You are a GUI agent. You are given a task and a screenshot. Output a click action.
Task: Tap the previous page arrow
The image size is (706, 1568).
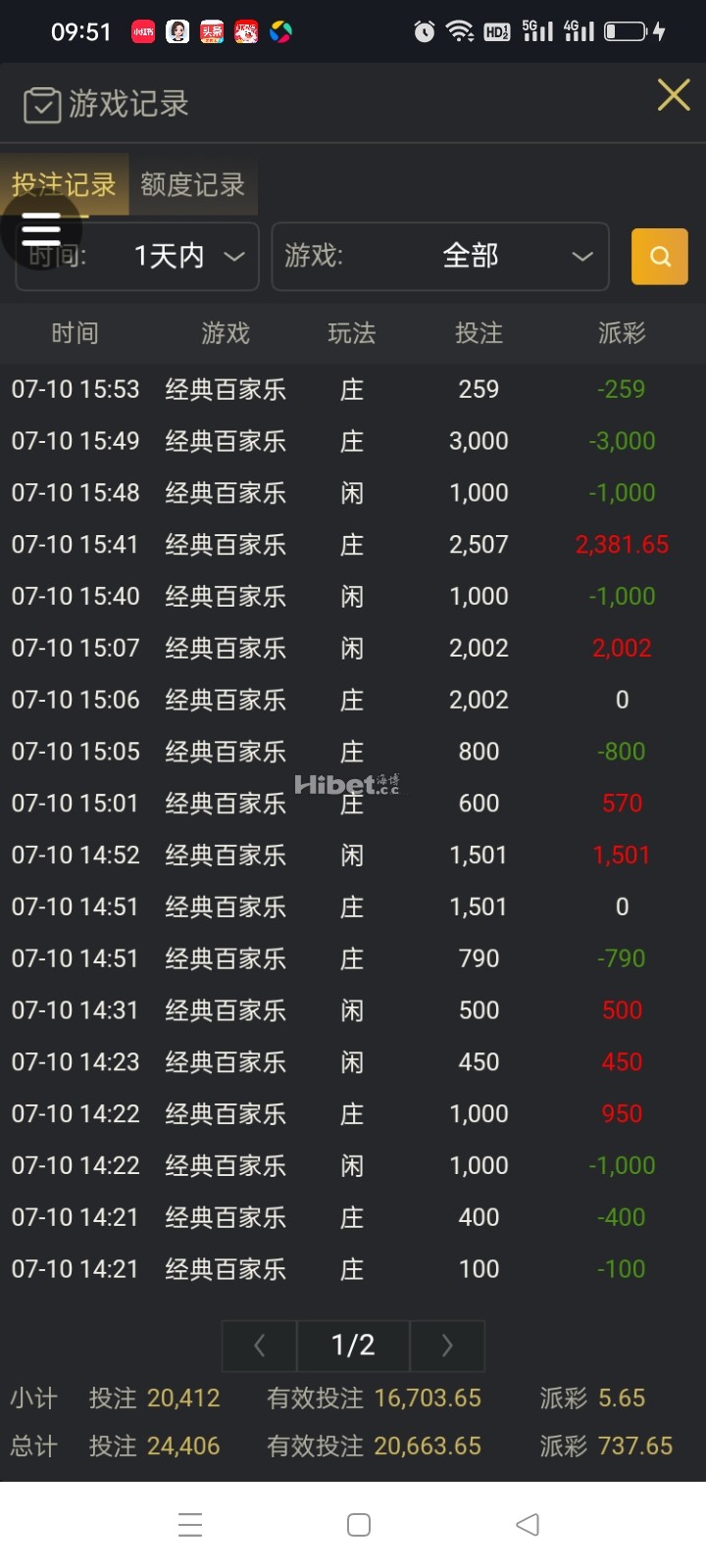coord(258,1346)
